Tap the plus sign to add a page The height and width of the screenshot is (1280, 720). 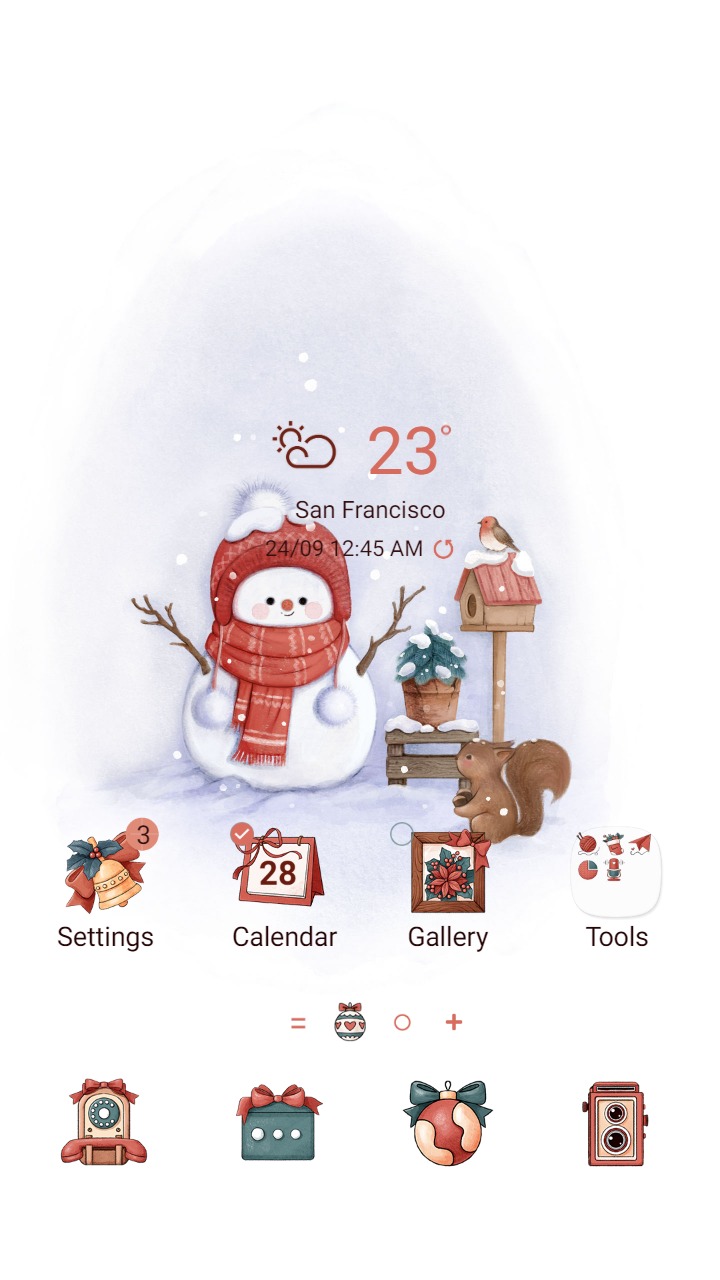[452, 1022]
